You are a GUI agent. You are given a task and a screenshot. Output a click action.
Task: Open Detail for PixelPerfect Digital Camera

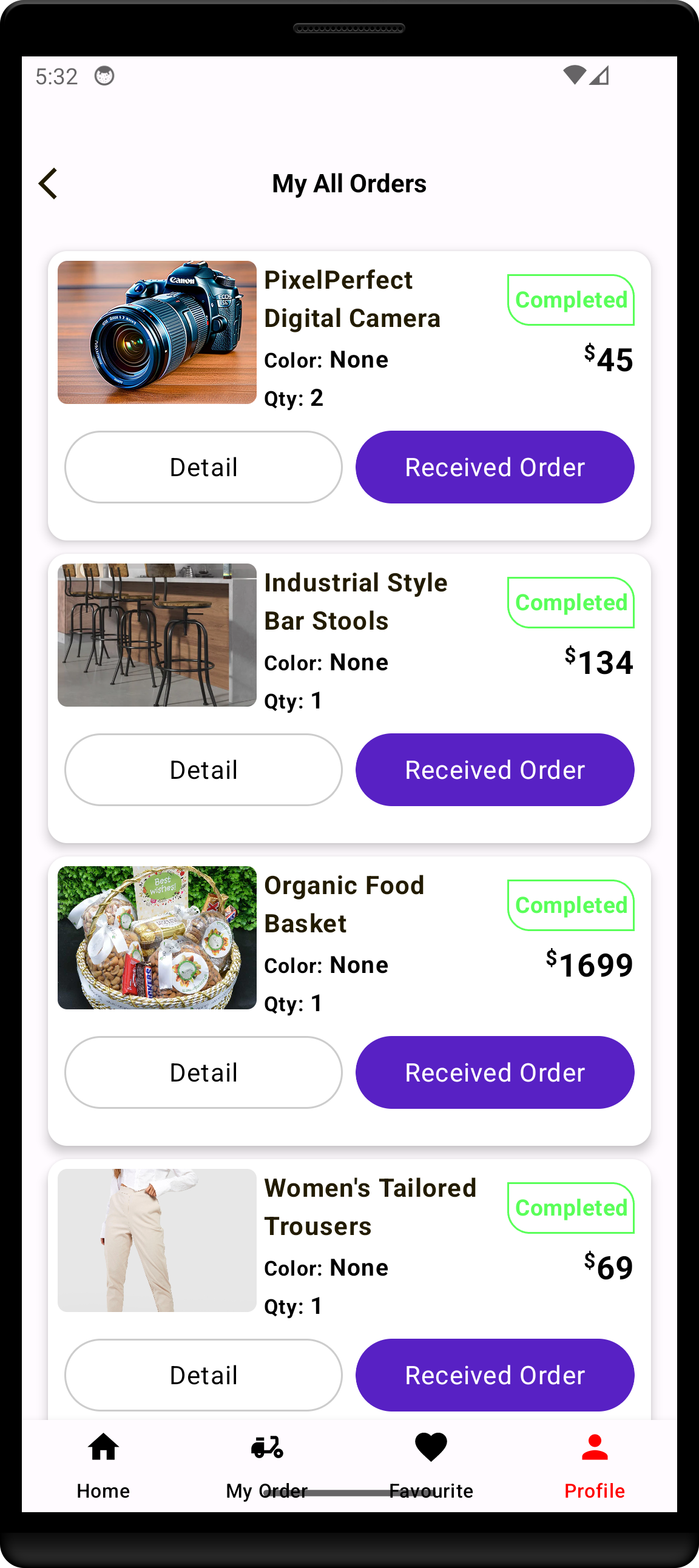coord(203,468)
